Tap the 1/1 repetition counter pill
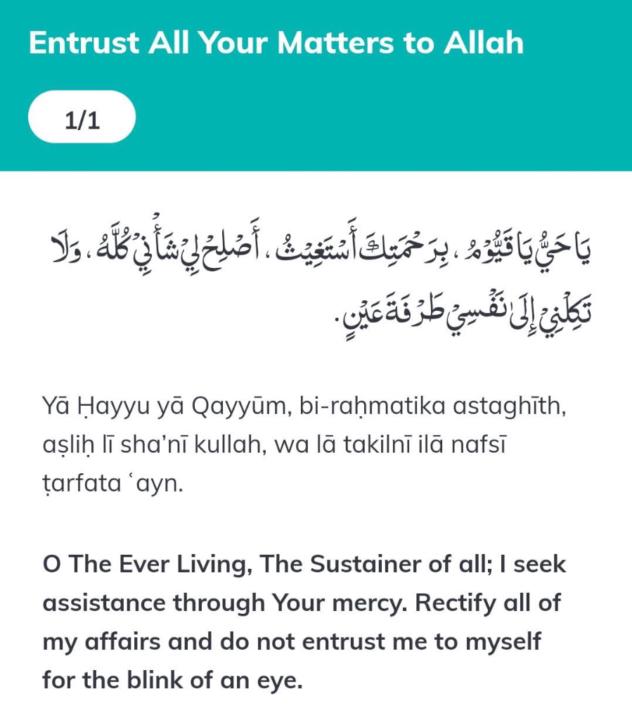Image resolution: width=632 pixels, height=720 pixels. pyautogui.click(x=82, y=117)
